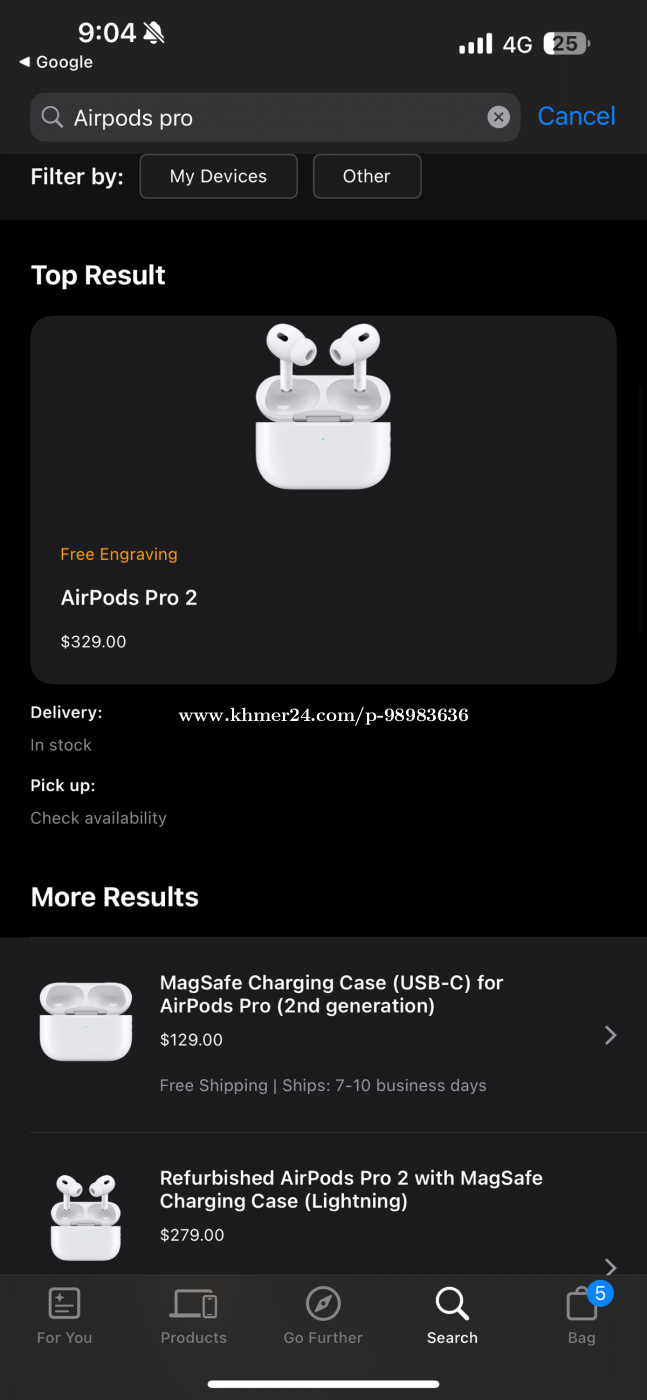Viewport: 647px width, 1400px height.
Task: Switch to the Products tab
Action: (x=194, y=1316)
